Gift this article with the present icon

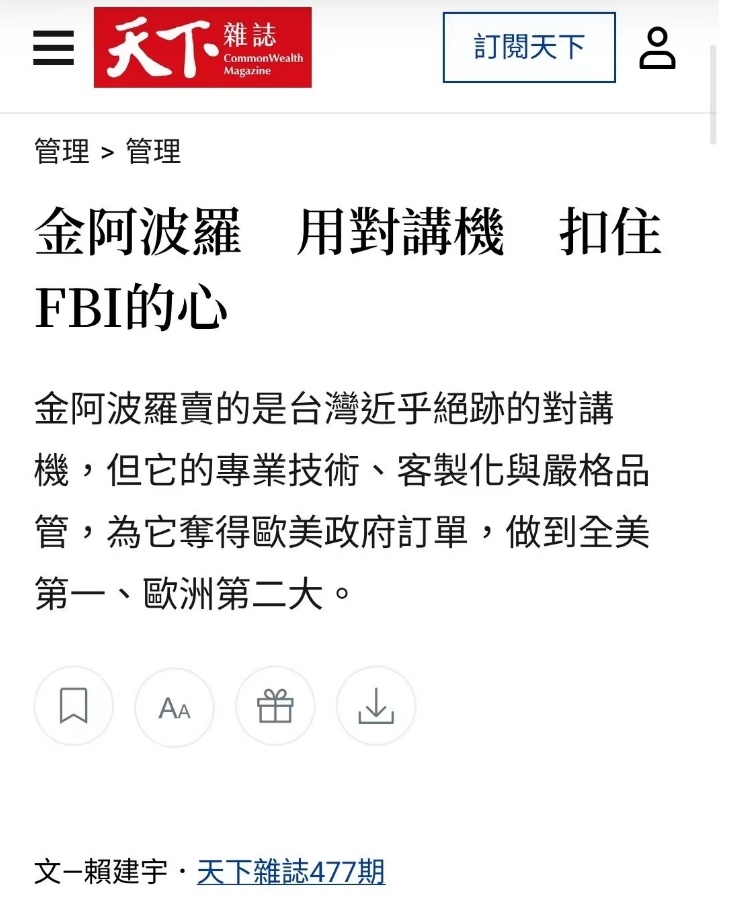click(275, 706)
